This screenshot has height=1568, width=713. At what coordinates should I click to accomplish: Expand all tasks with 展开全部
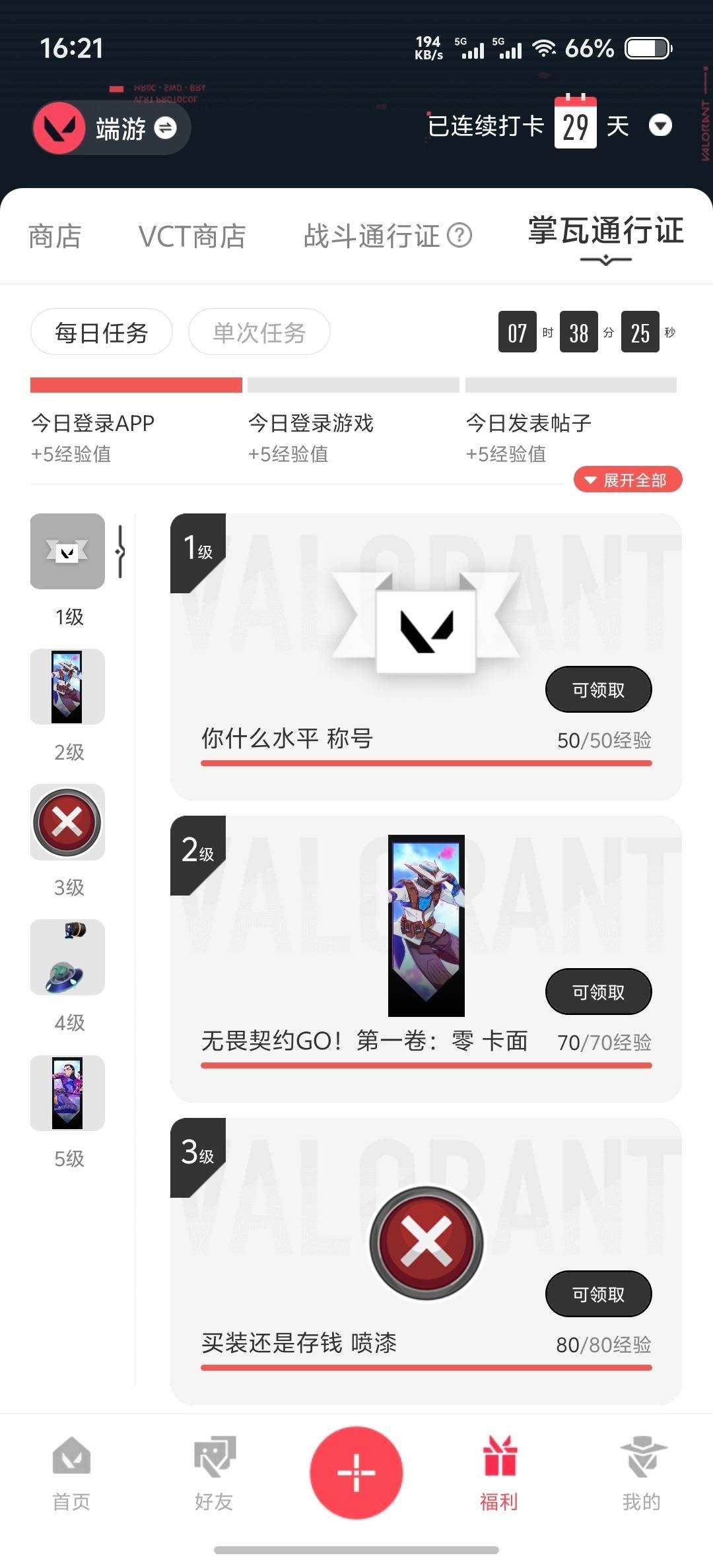(628, 480)
